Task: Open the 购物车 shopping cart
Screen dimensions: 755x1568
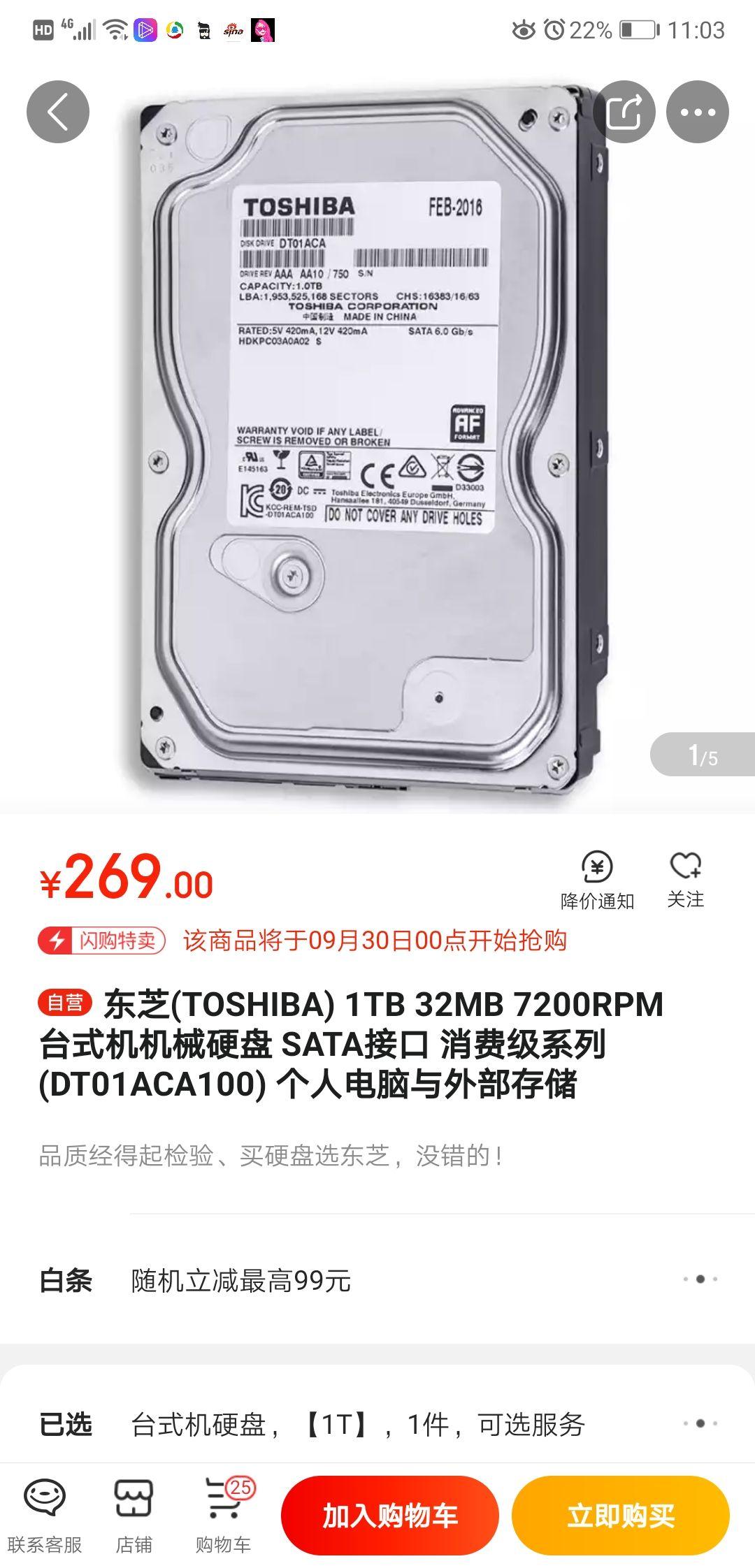Action: [x=224, y=1516]
